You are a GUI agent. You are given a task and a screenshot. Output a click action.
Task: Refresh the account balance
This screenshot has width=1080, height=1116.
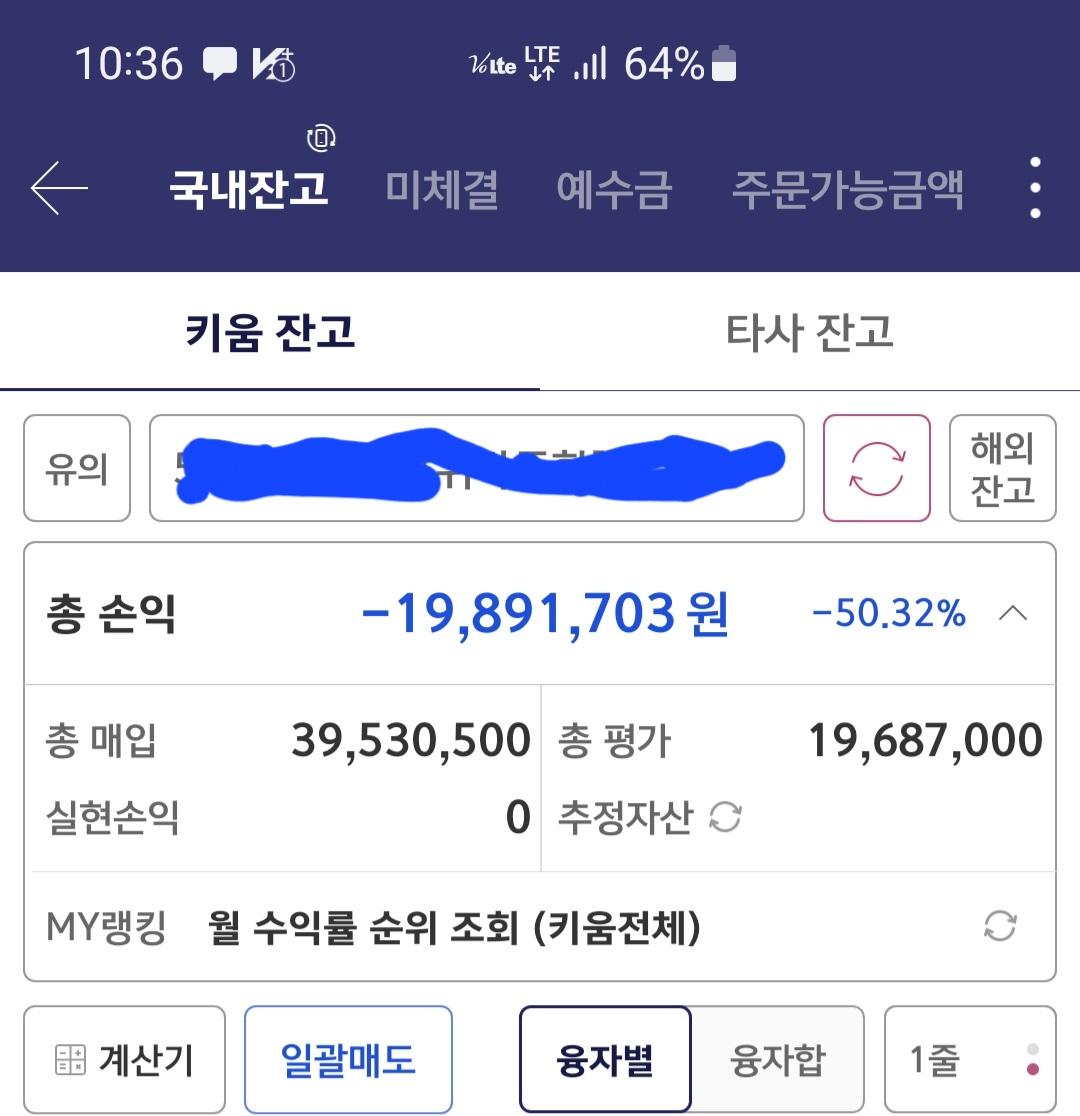click(877, 468)
